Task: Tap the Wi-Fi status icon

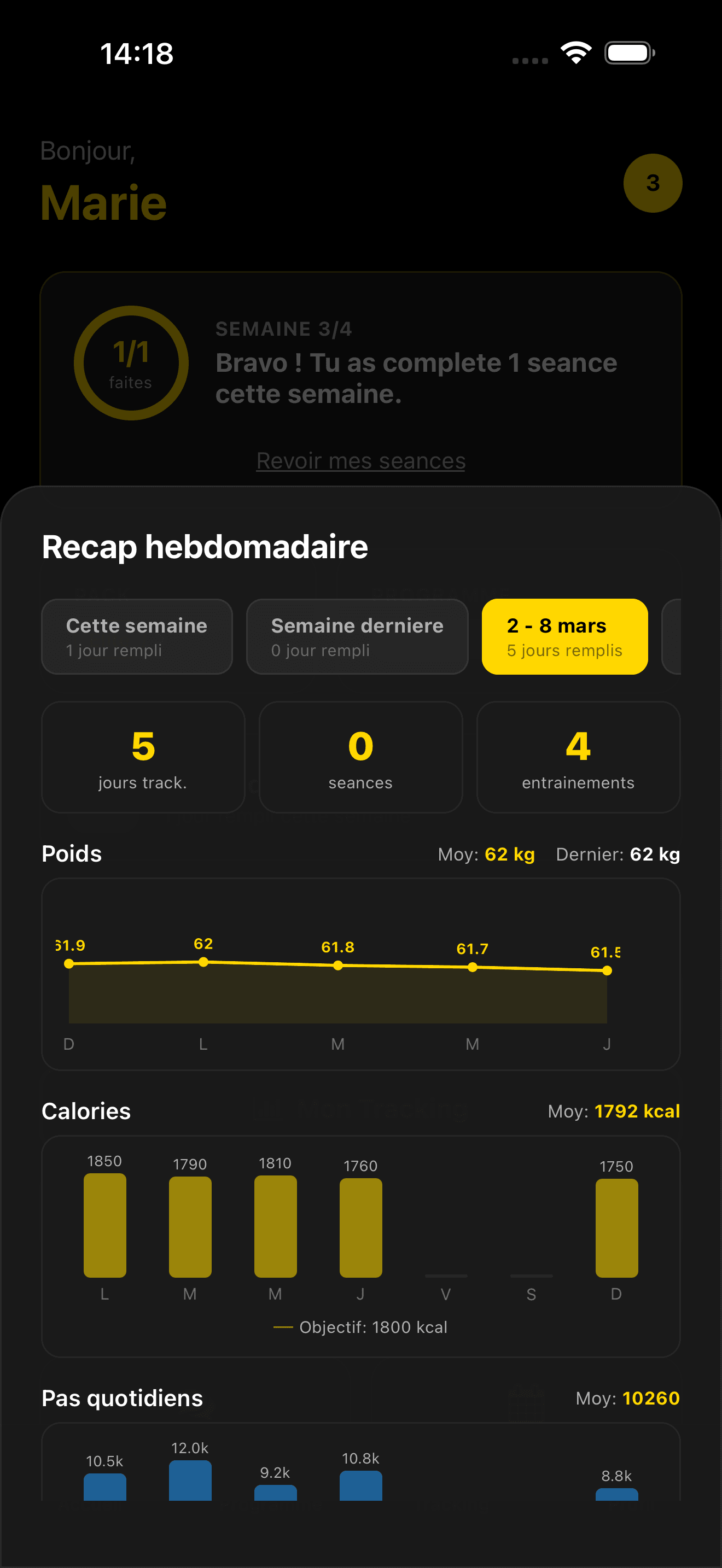Action: point(575,54)
